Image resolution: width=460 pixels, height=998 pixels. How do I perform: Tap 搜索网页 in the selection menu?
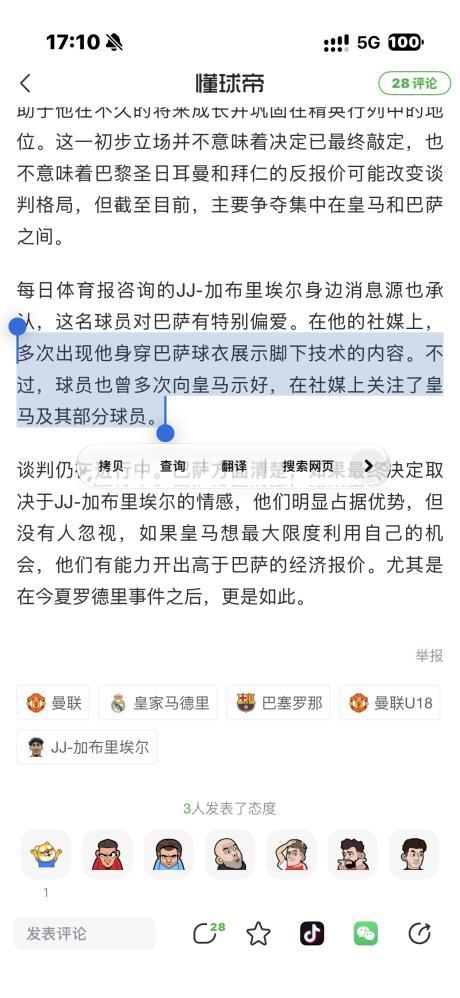click(x=308, y=466)
